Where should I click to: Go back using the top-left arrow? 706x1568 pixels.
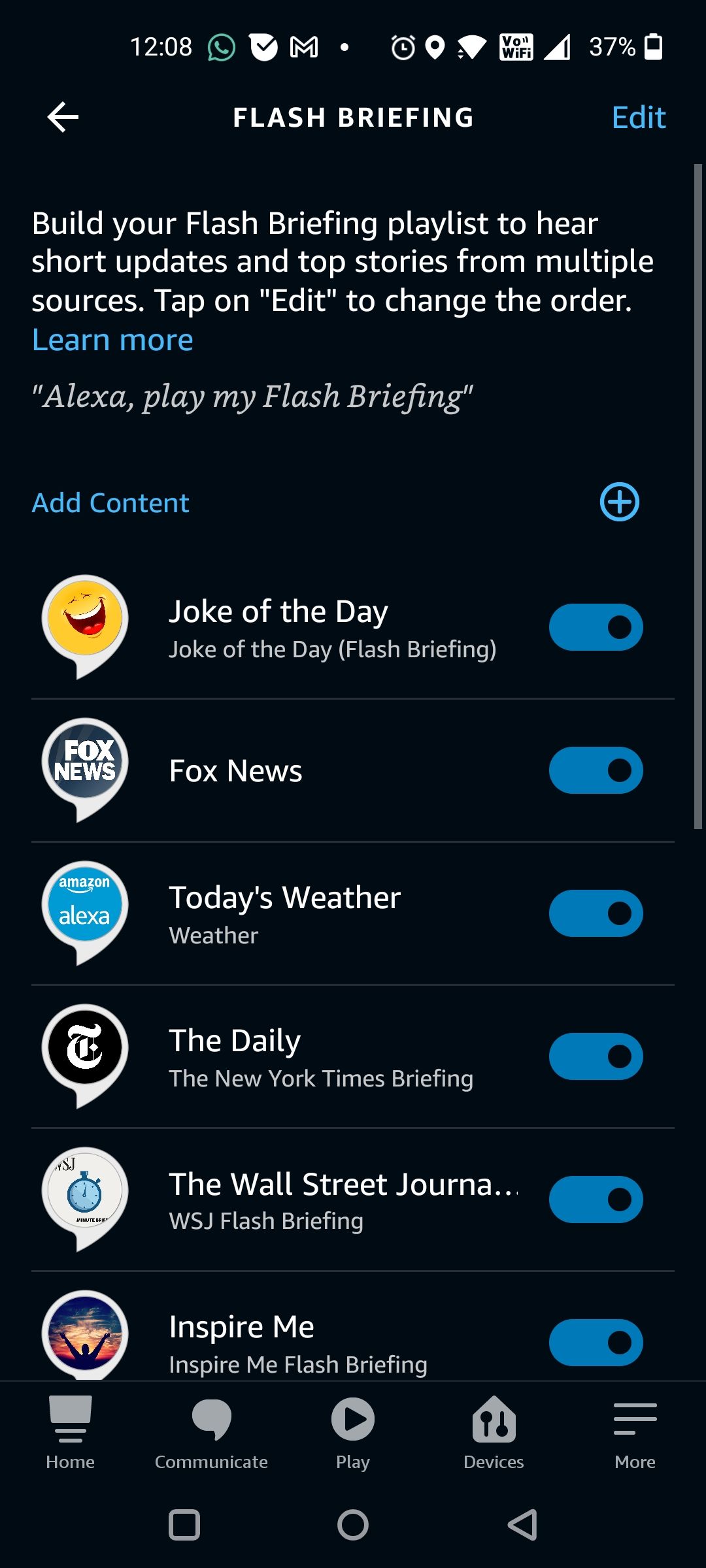click(x=63, y=118)
